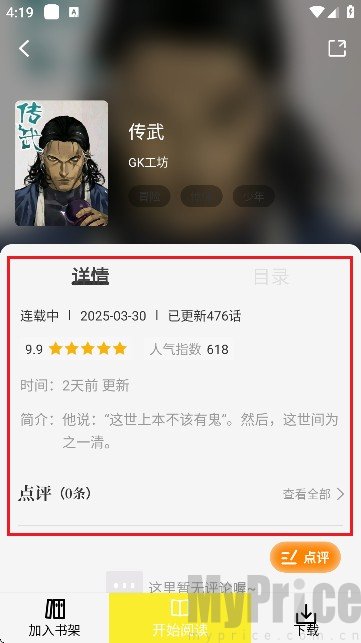Select the 详情 tab
Screen dimensions: 361x643
click(90, 276)
